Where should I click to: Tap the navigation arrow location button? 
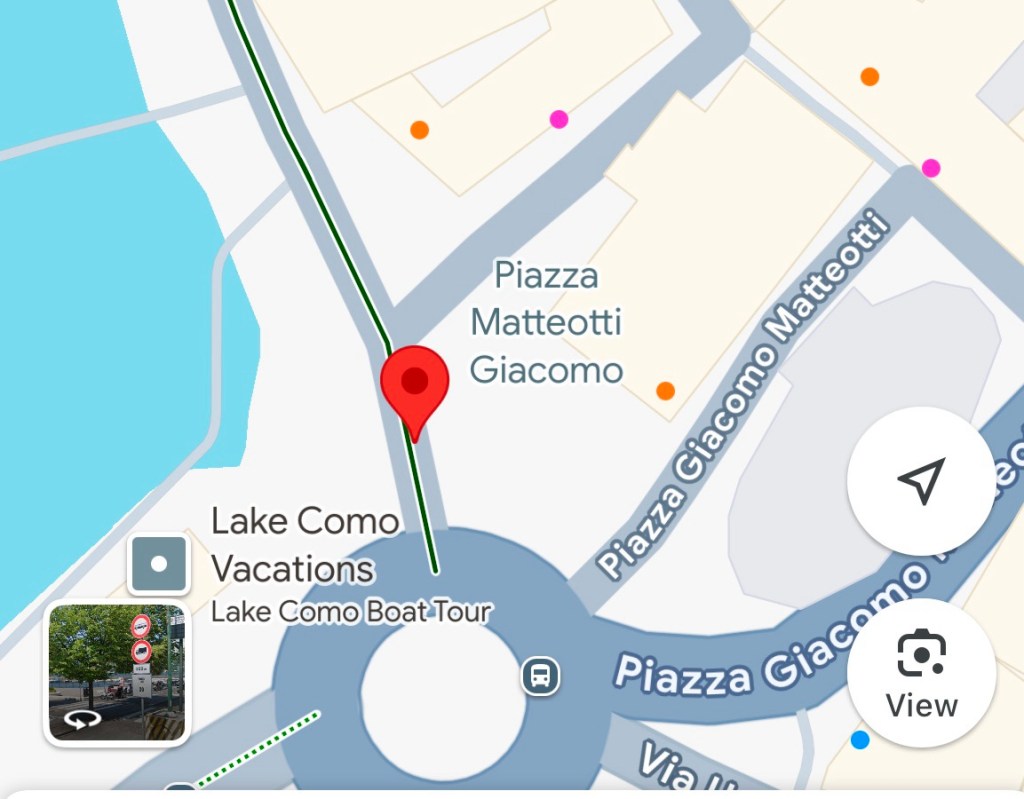pos(921,481)
